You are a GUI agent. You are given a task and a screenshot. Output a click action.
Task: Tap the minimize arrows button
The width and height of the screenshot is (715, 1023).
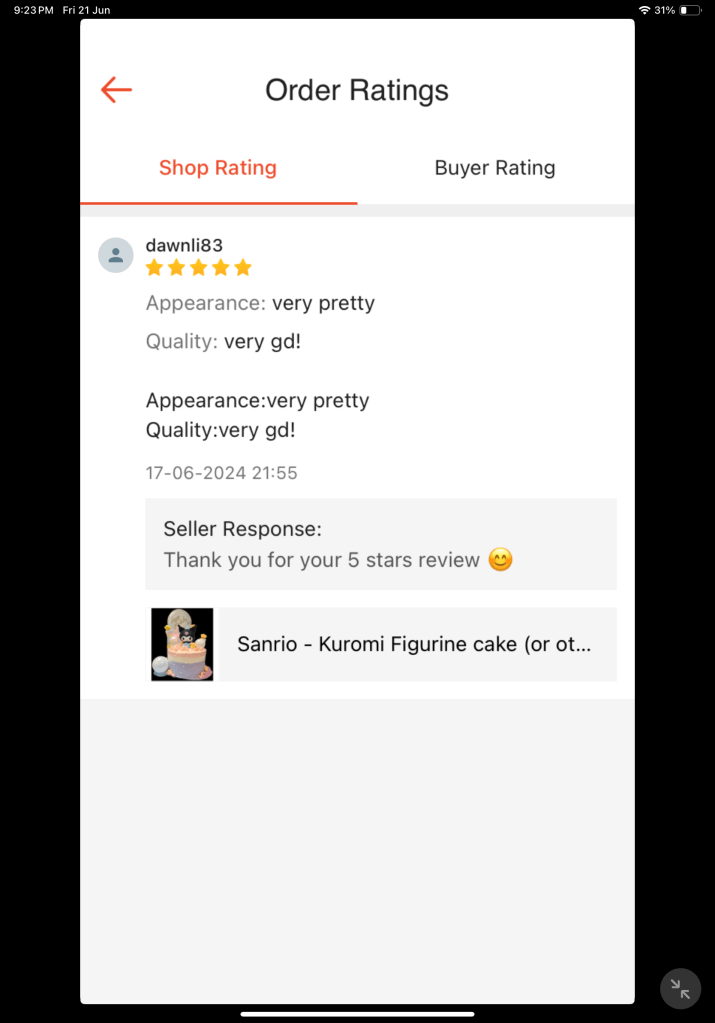680,989
